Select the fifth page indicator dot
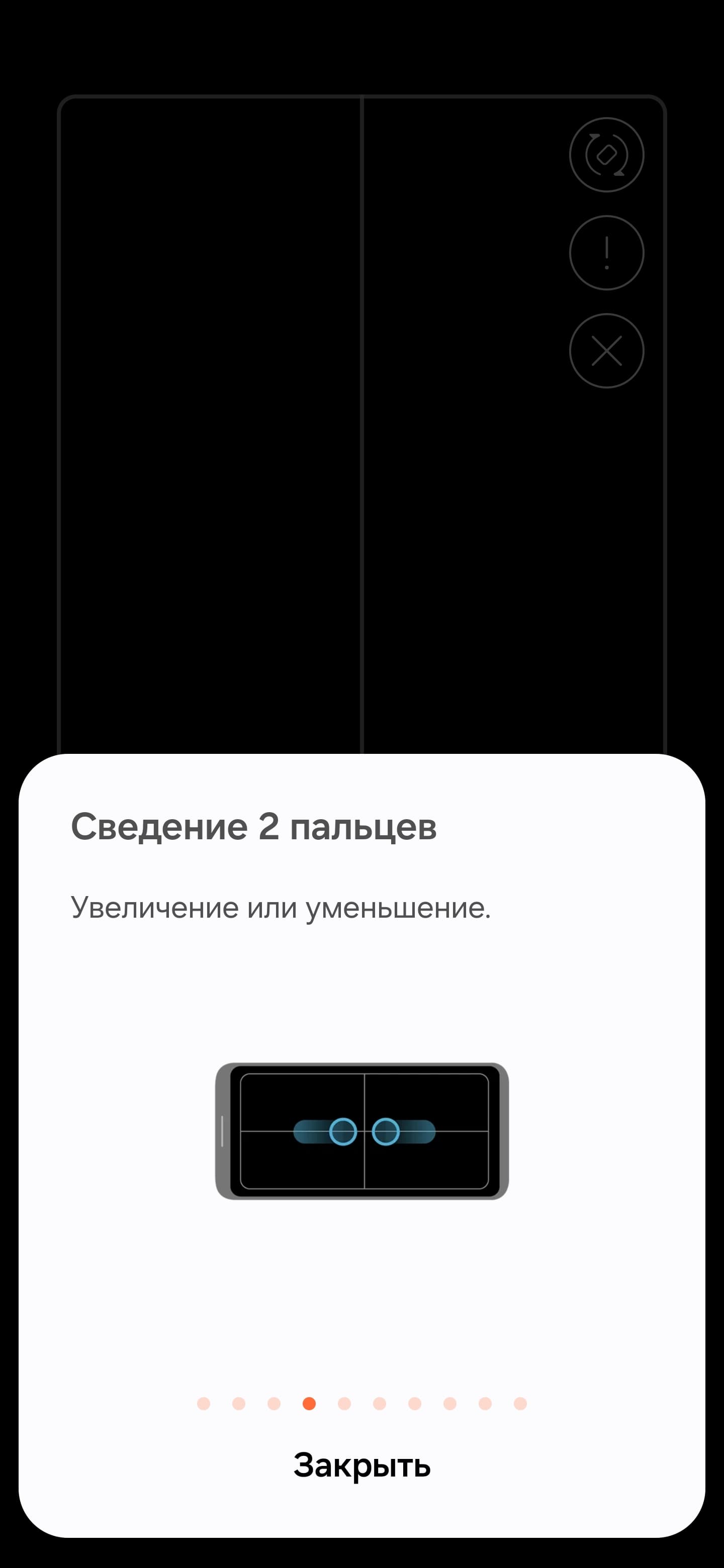The height and width of the screenshot is (1568, 724). pyautogui.click(x=344, y=1404)
